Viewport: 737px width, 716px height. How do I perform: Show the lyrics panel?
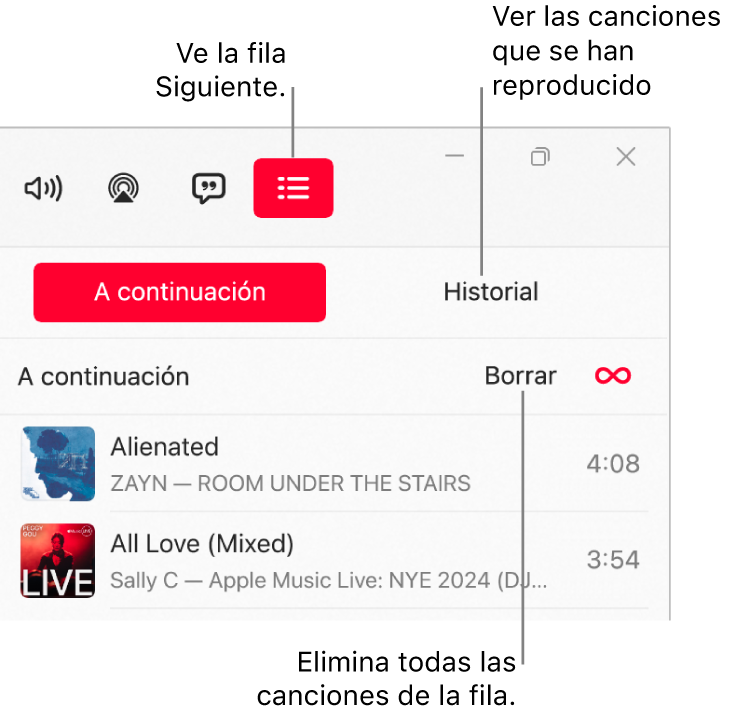[x=208, y=188]
